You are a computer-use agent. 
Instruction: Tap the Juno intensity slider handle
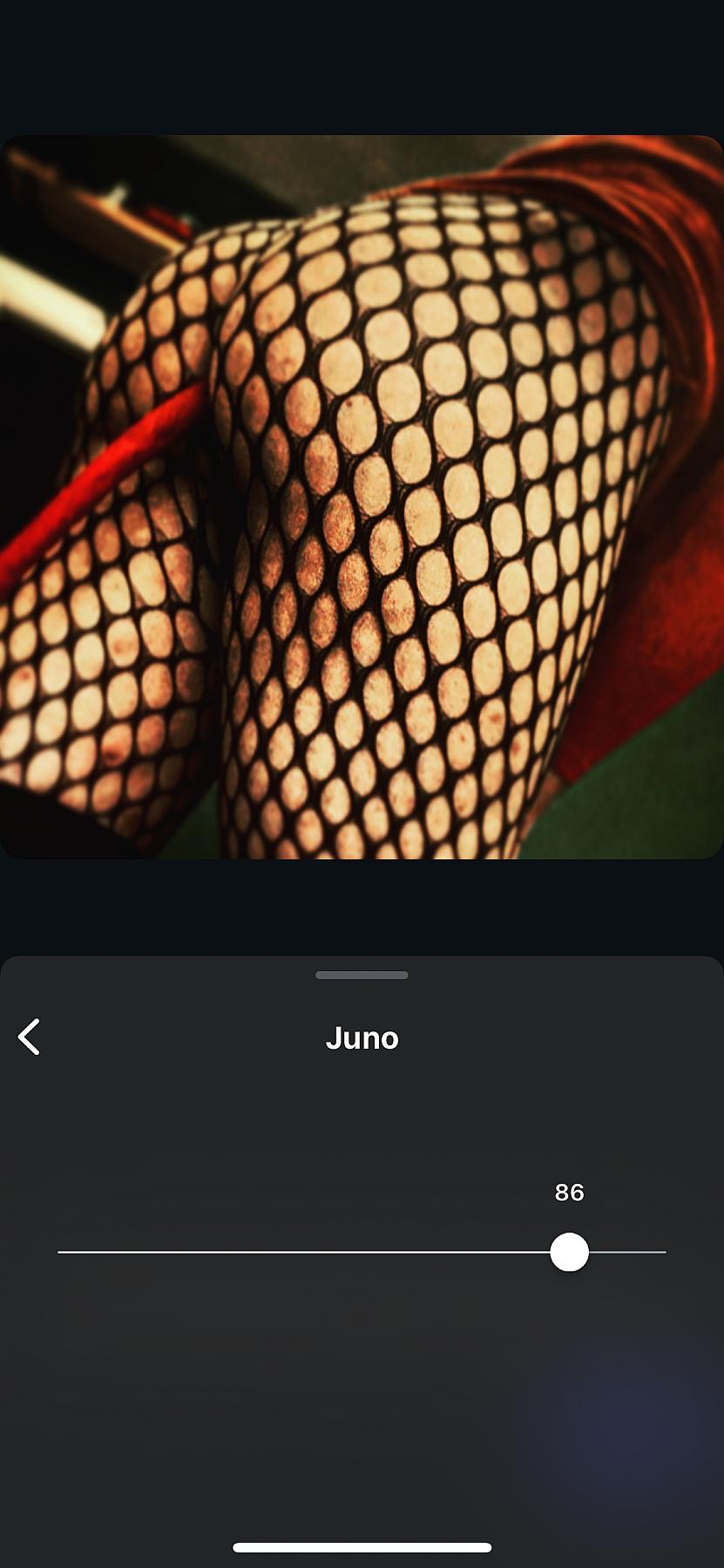coord(570,1252)
